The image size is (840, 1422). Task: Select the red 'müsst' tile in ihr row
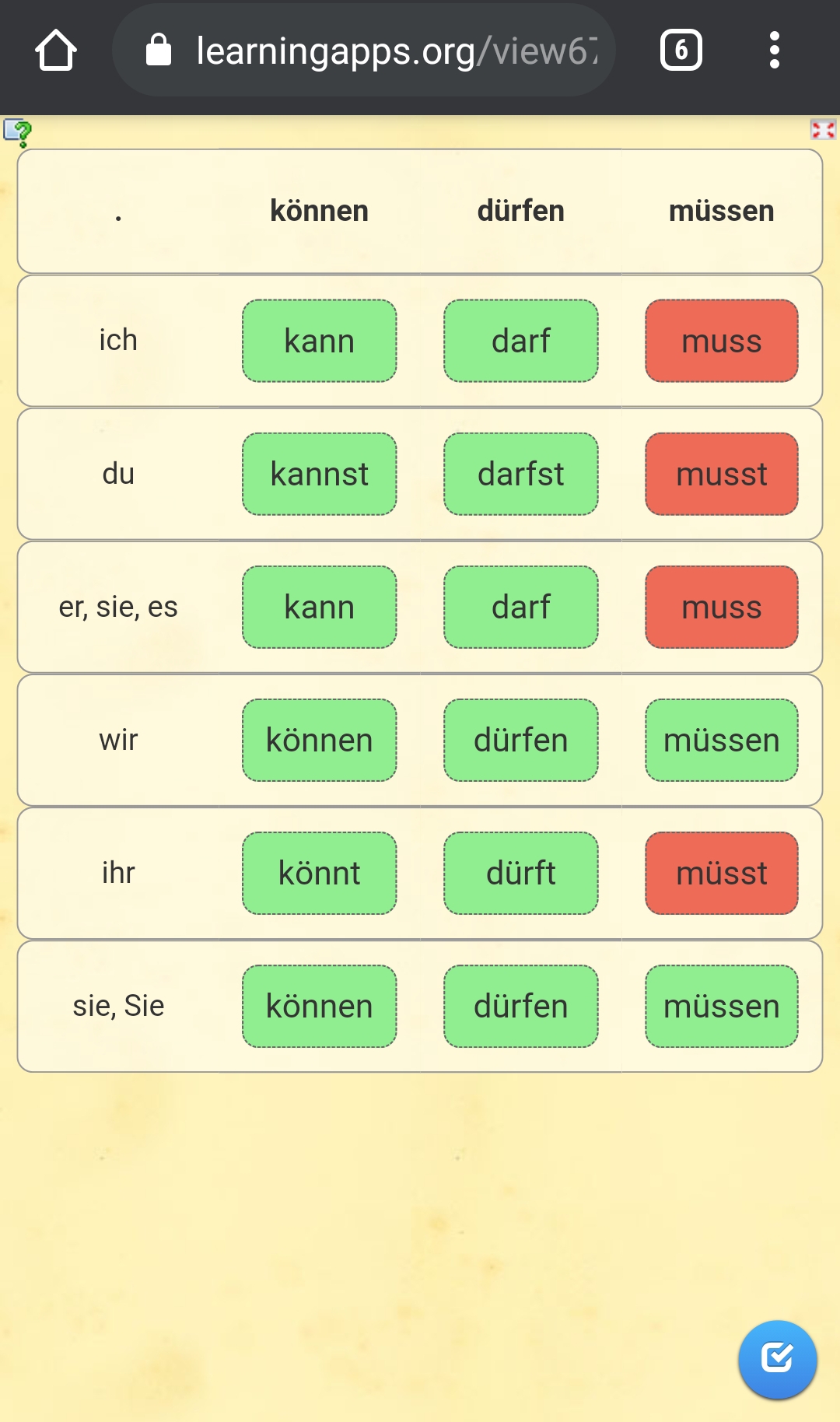click(x=721, y=873)
